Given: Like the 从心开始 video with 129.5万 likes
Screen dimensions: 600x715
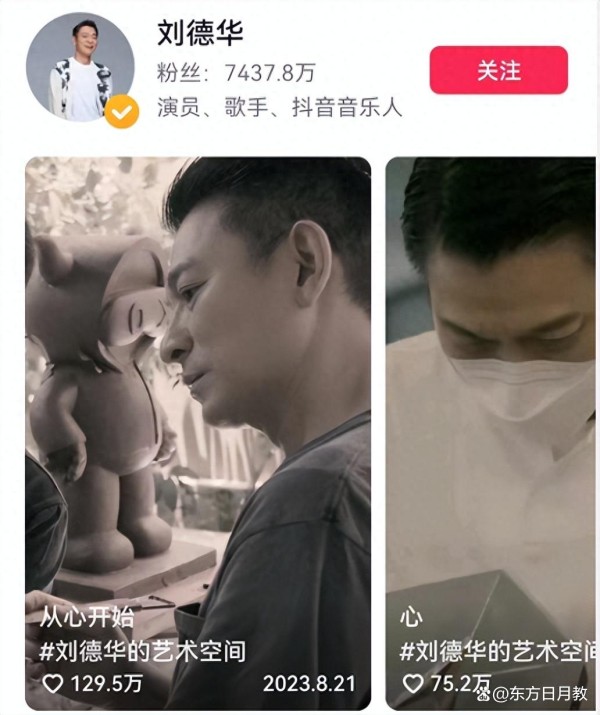Looking at the screenshot, I should click(53, 684).
